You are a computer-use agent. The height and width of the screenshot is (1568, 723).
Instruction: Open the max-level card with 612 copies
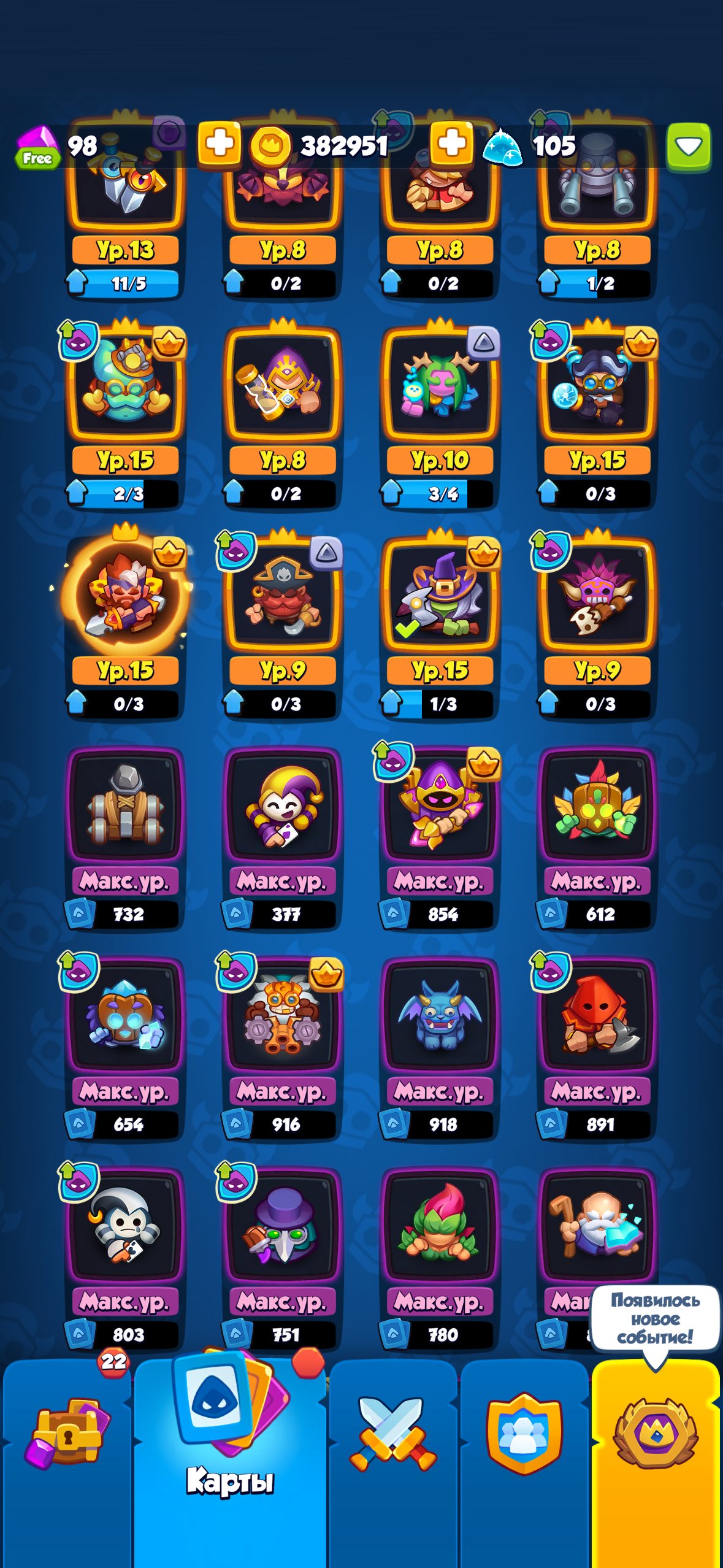click(x=597, y=838)
